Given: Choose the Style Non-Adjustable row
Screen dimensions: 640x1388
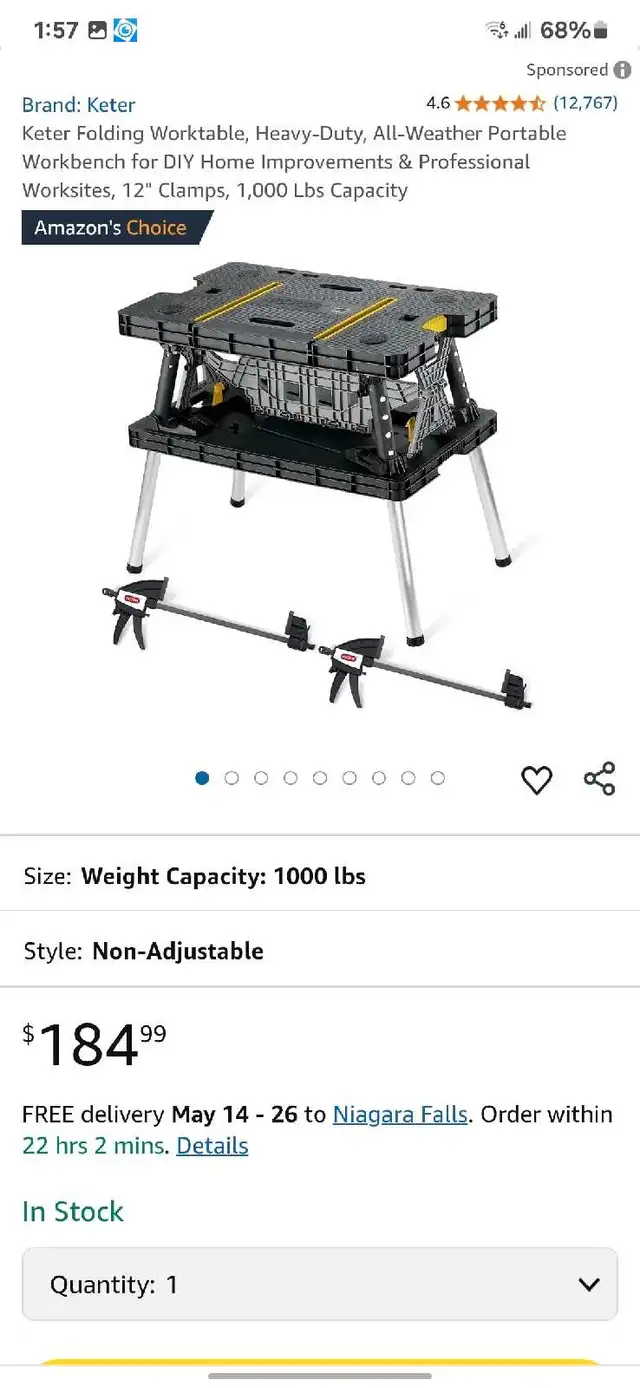Looking at the screenshot, I should (x=320, y=951).
